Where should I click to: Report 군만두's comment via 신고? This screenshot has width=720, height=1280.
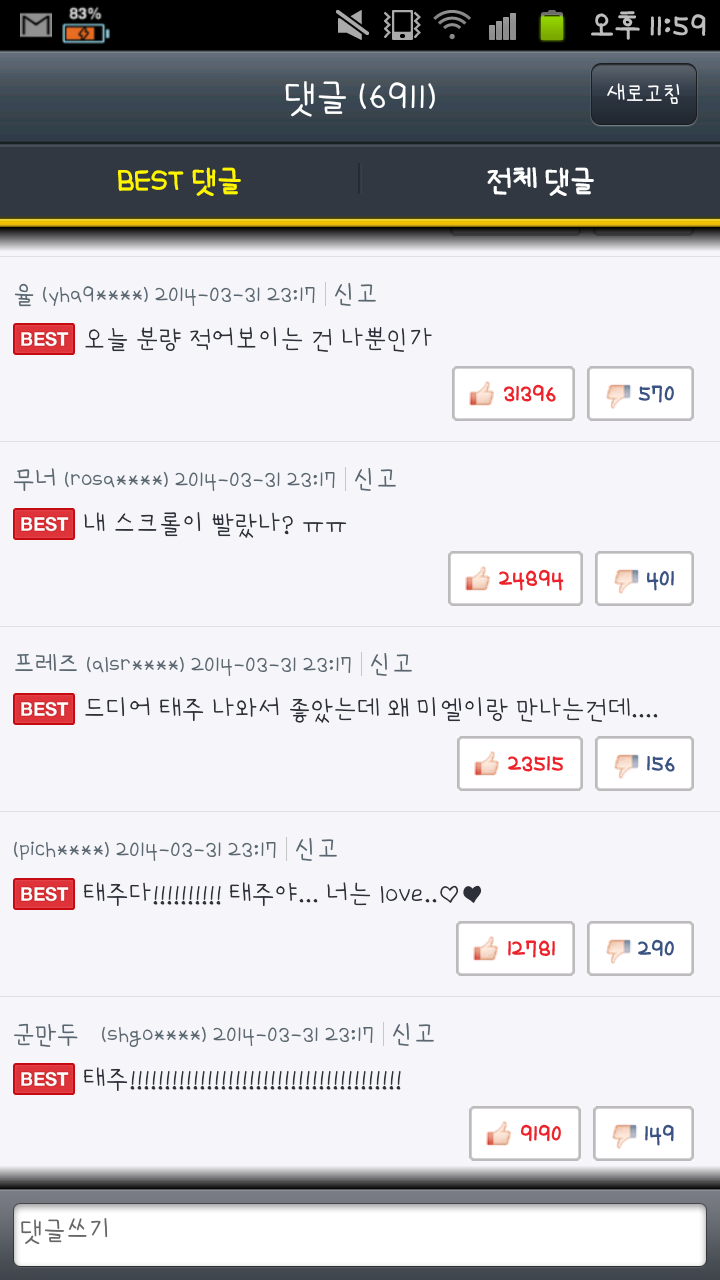[413, 1034]
